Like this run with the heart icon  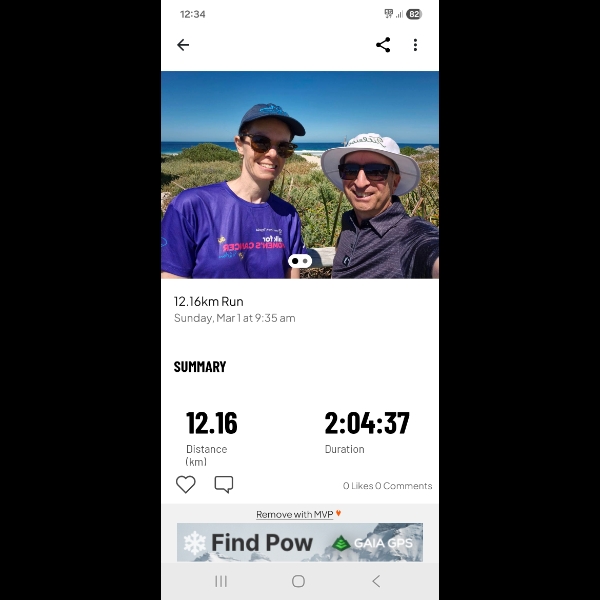pos(186,484)
